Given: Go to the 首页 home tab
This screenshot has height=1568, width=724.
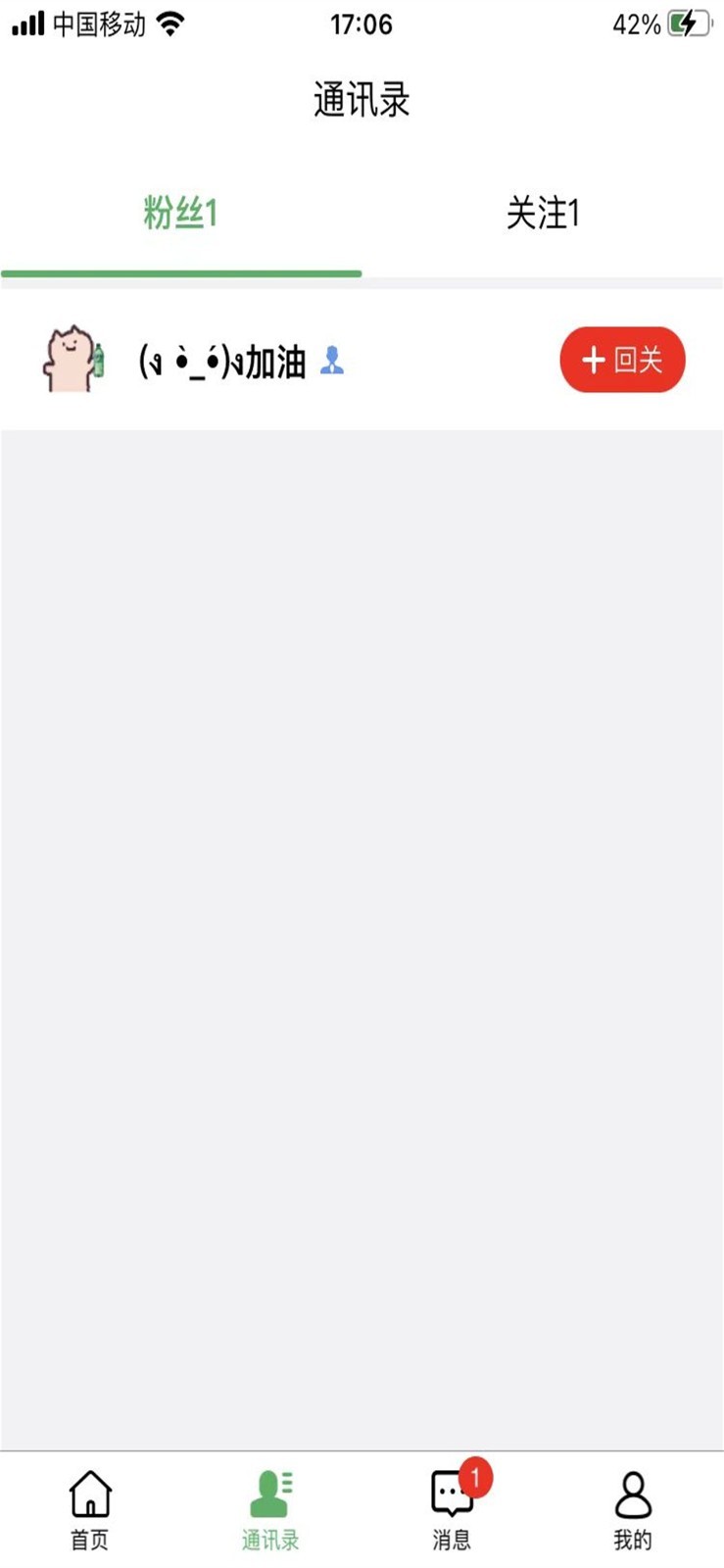Looking at the screenshot, I should click(x=90, y=1510).
